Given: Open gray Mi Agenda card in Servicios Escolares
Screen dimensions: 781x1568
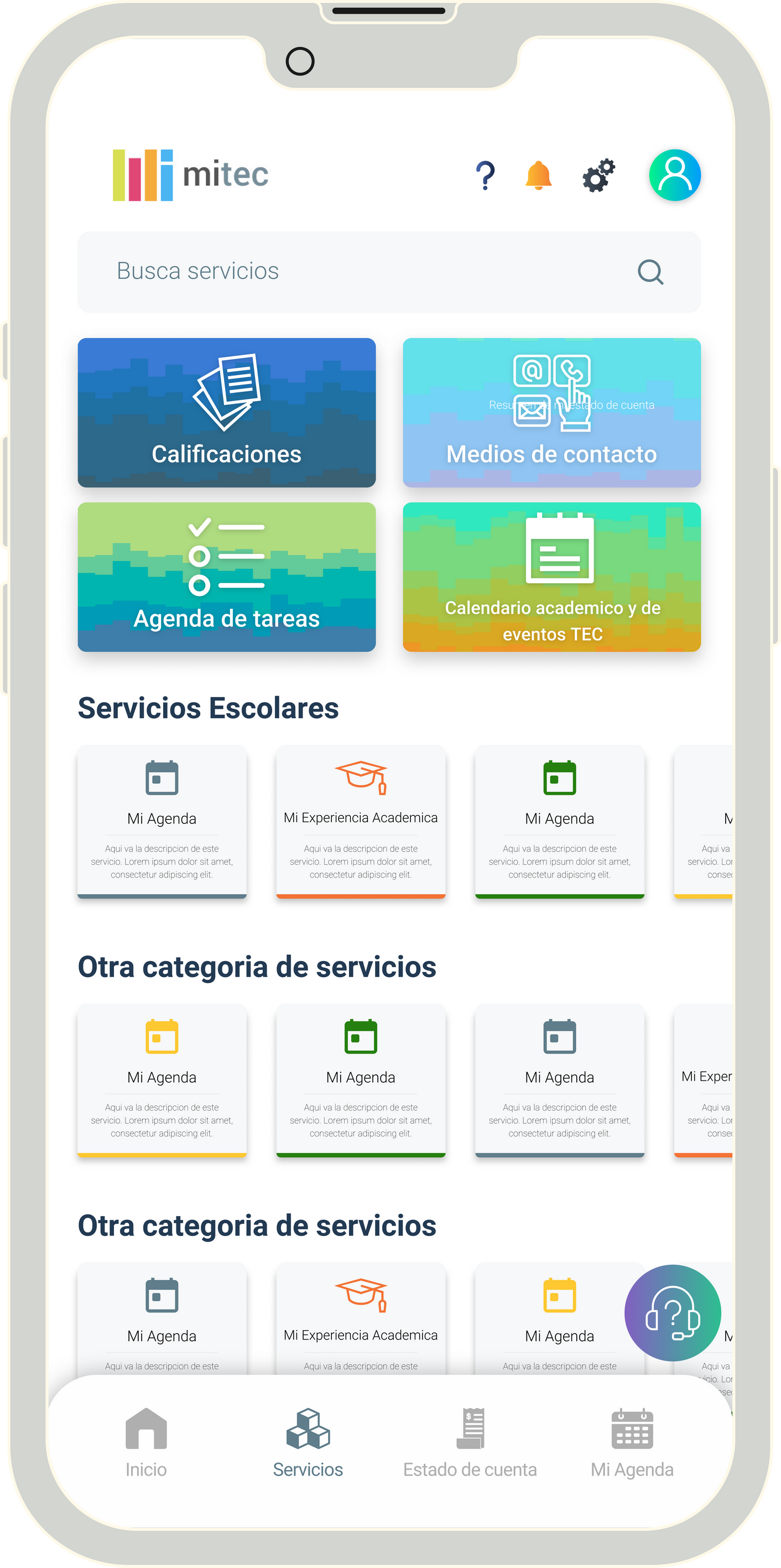Looking at the screenshot, I should pos(162,821).
